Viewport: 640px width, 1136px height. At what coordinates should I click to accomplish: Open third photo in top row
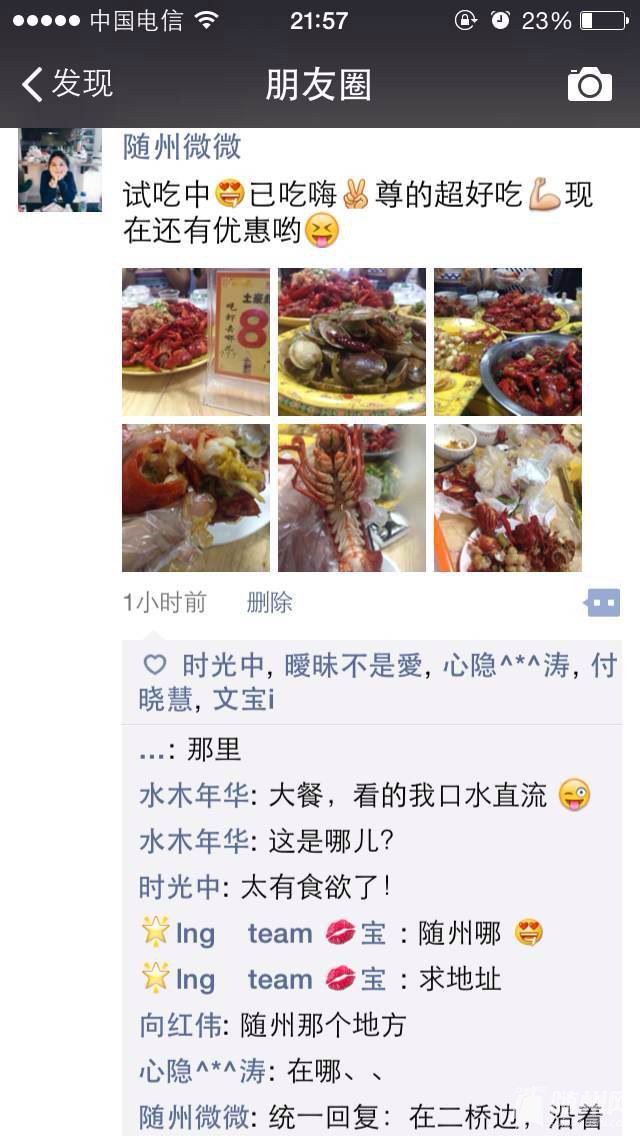[x=508, y=342]
